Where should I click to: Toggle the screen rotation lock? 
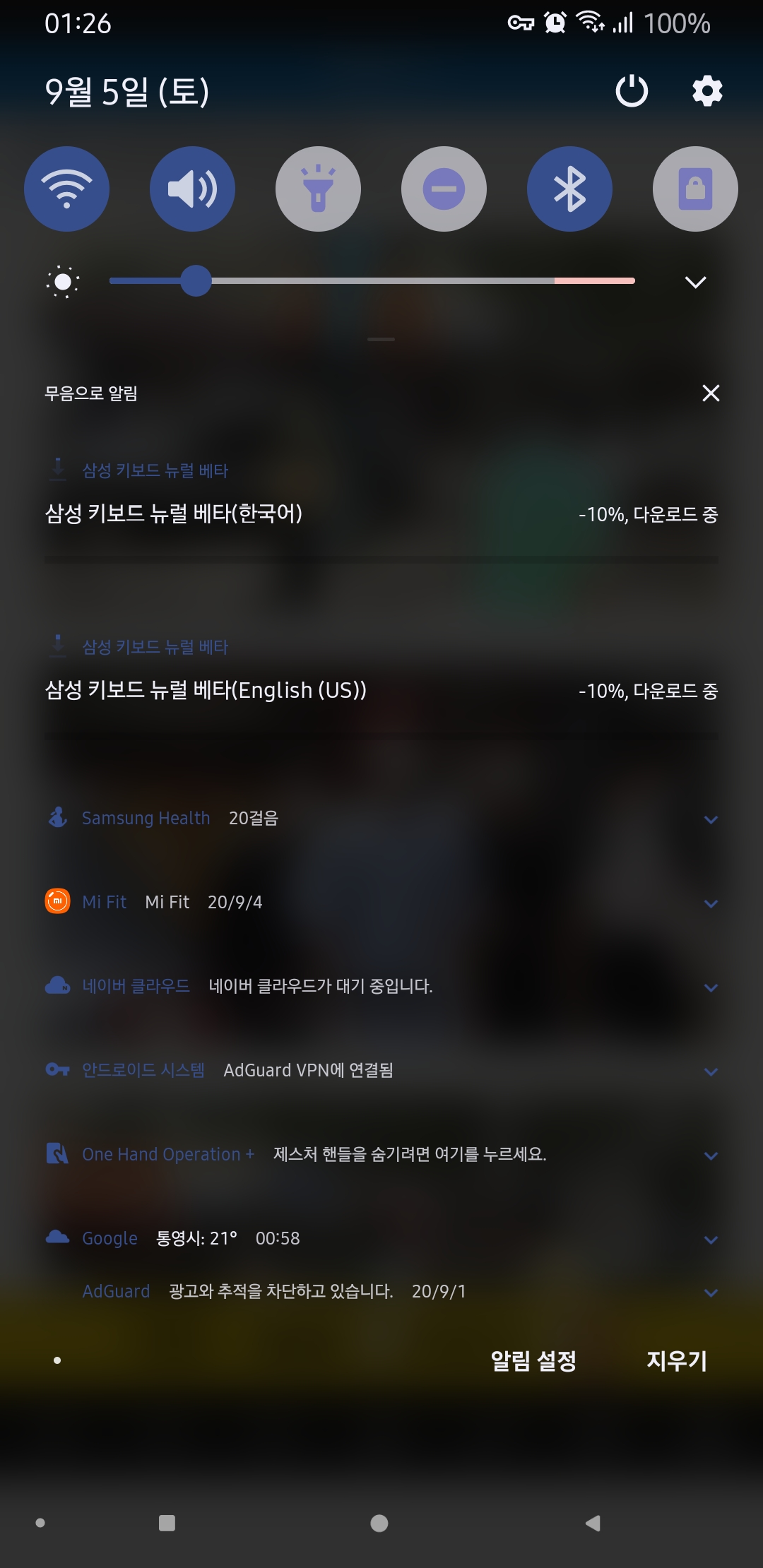695,189
